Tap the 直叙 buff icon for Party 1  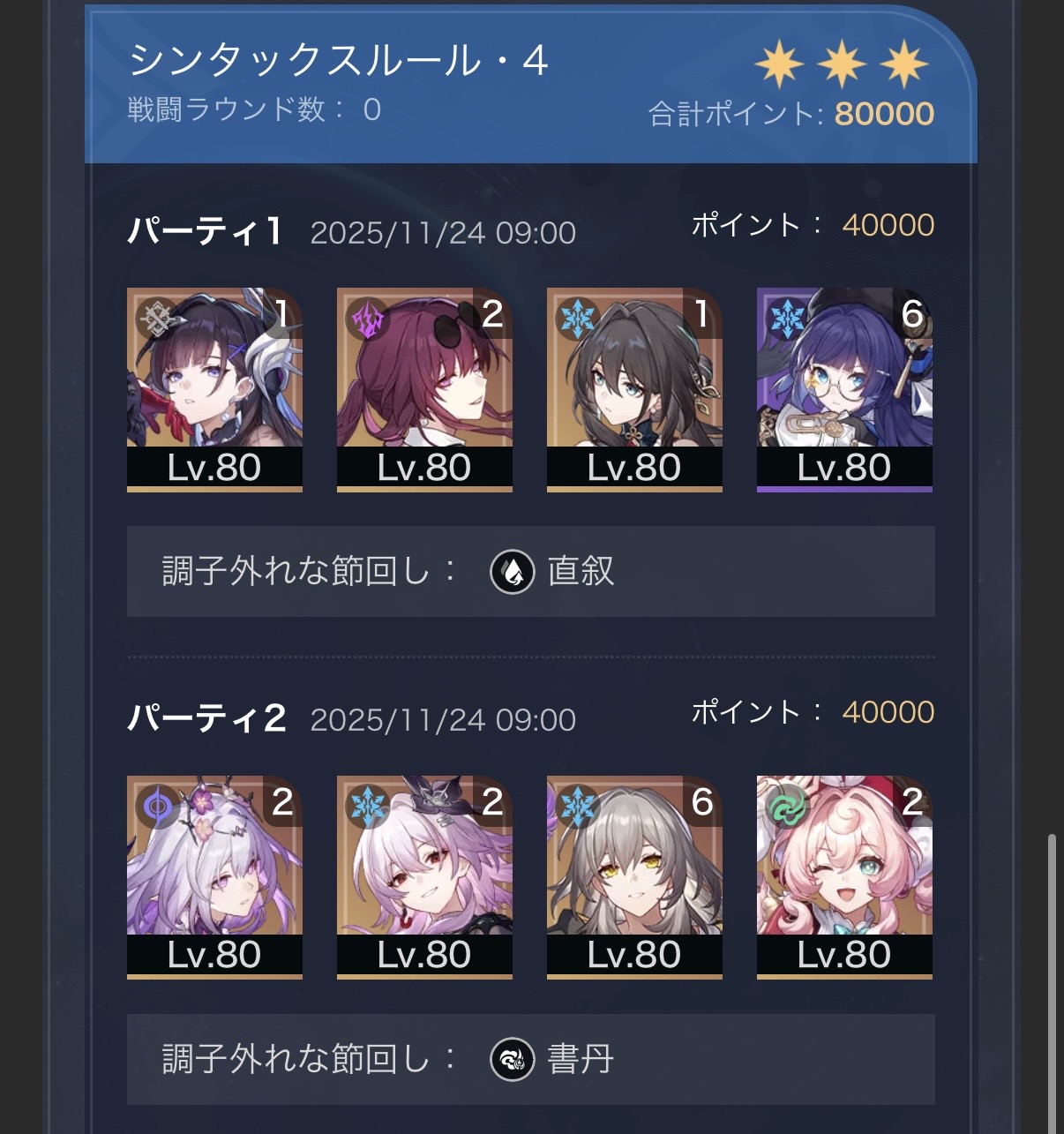pos(513,571)
